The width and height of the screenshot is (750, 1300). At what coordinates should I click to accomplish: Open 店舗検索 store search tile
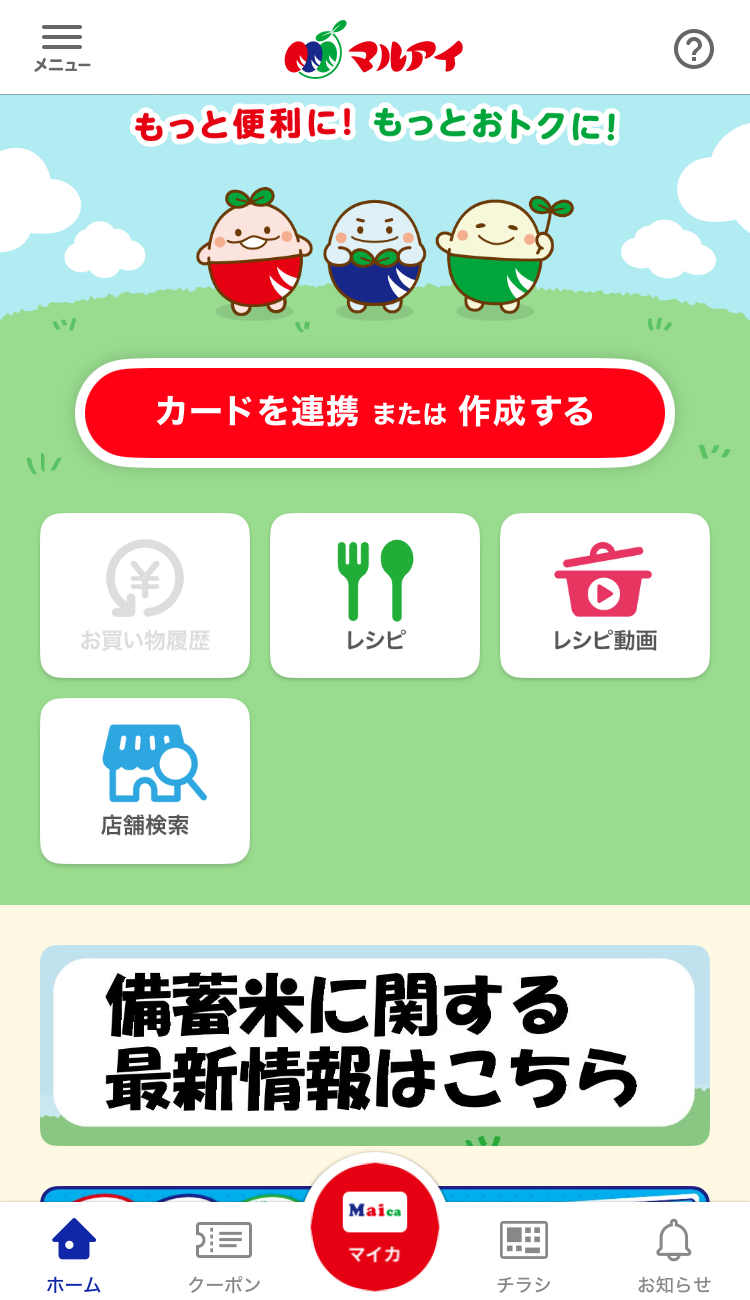coord(145,781)
